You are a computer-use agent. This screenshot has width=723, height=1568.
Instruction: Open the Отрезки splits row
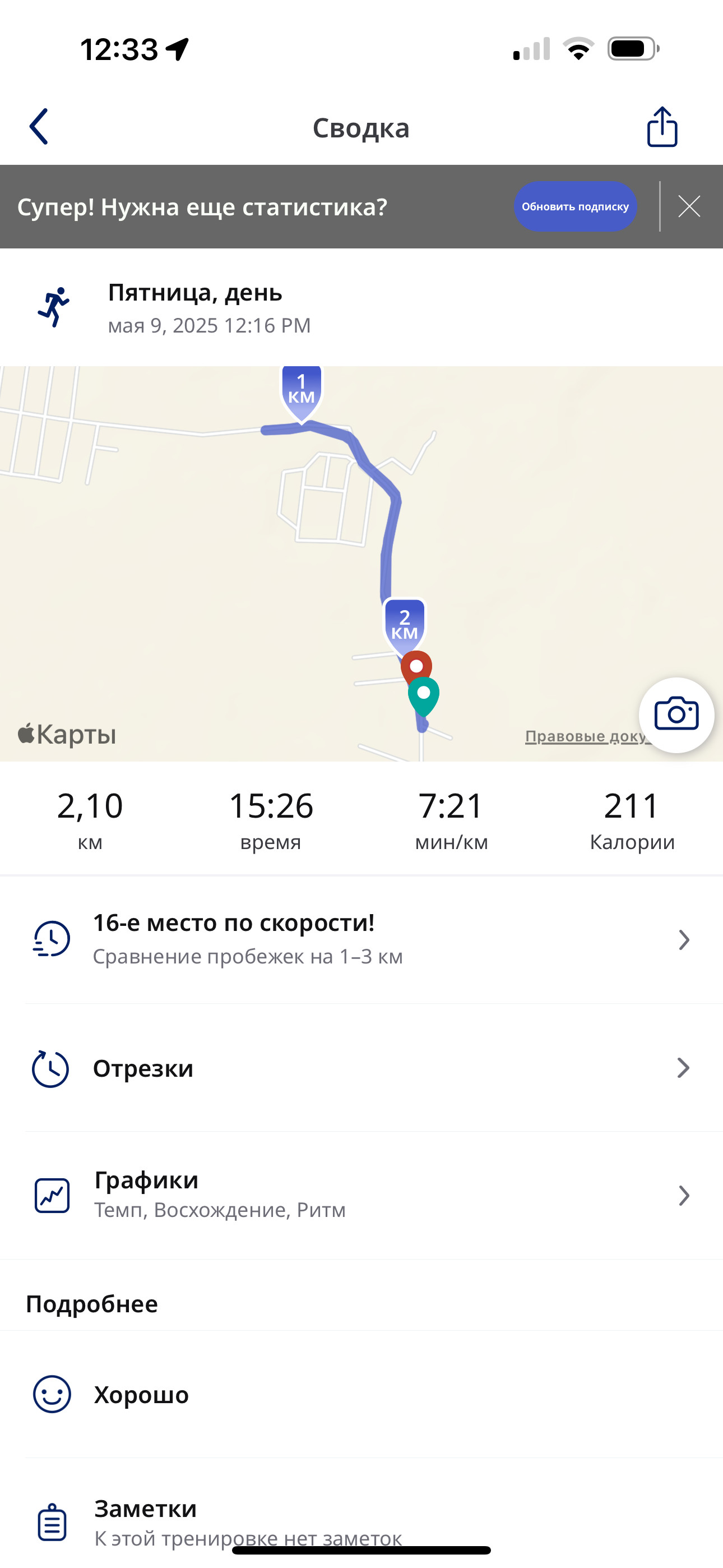361,1068
